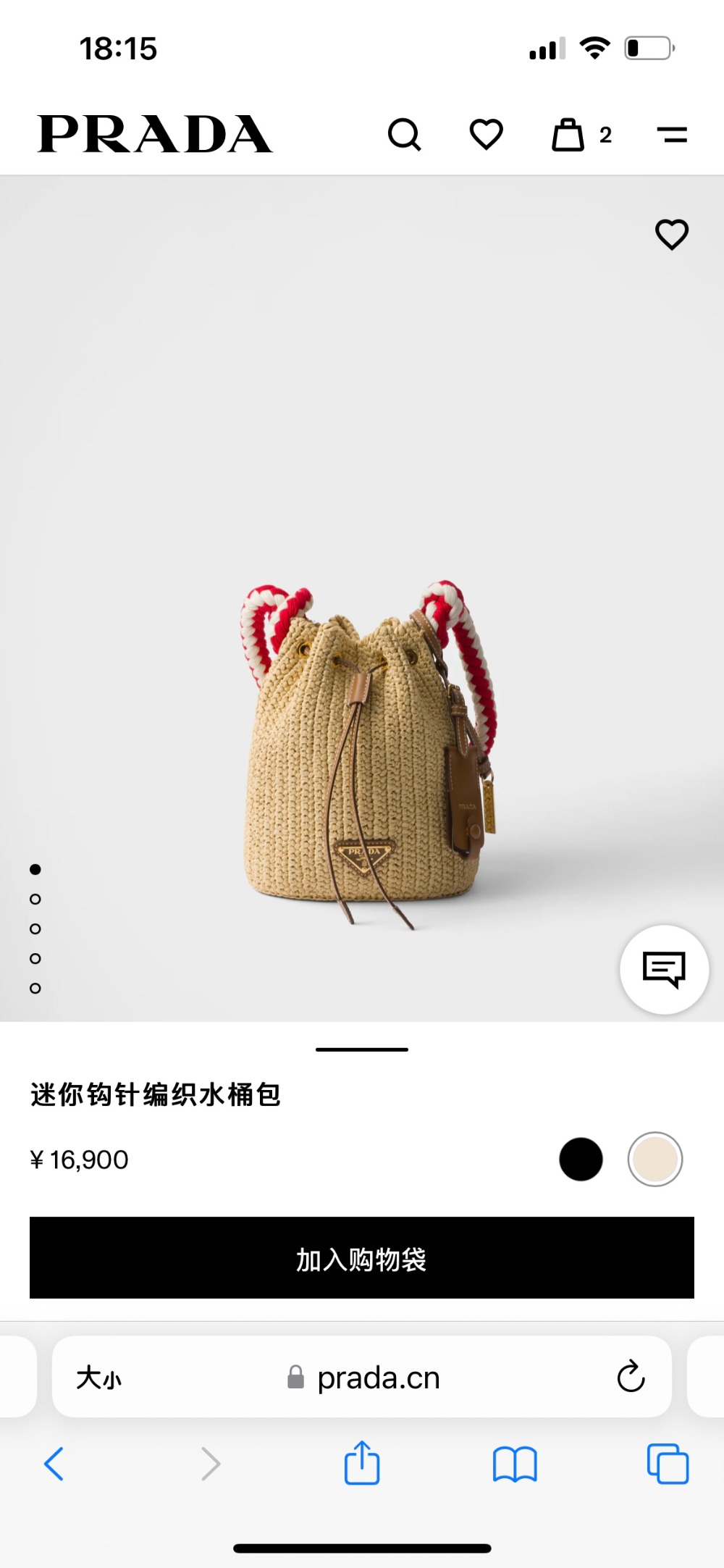Select the black color swatch
The width and height of the screenshot is (724, 1568).
point(581,1159)
